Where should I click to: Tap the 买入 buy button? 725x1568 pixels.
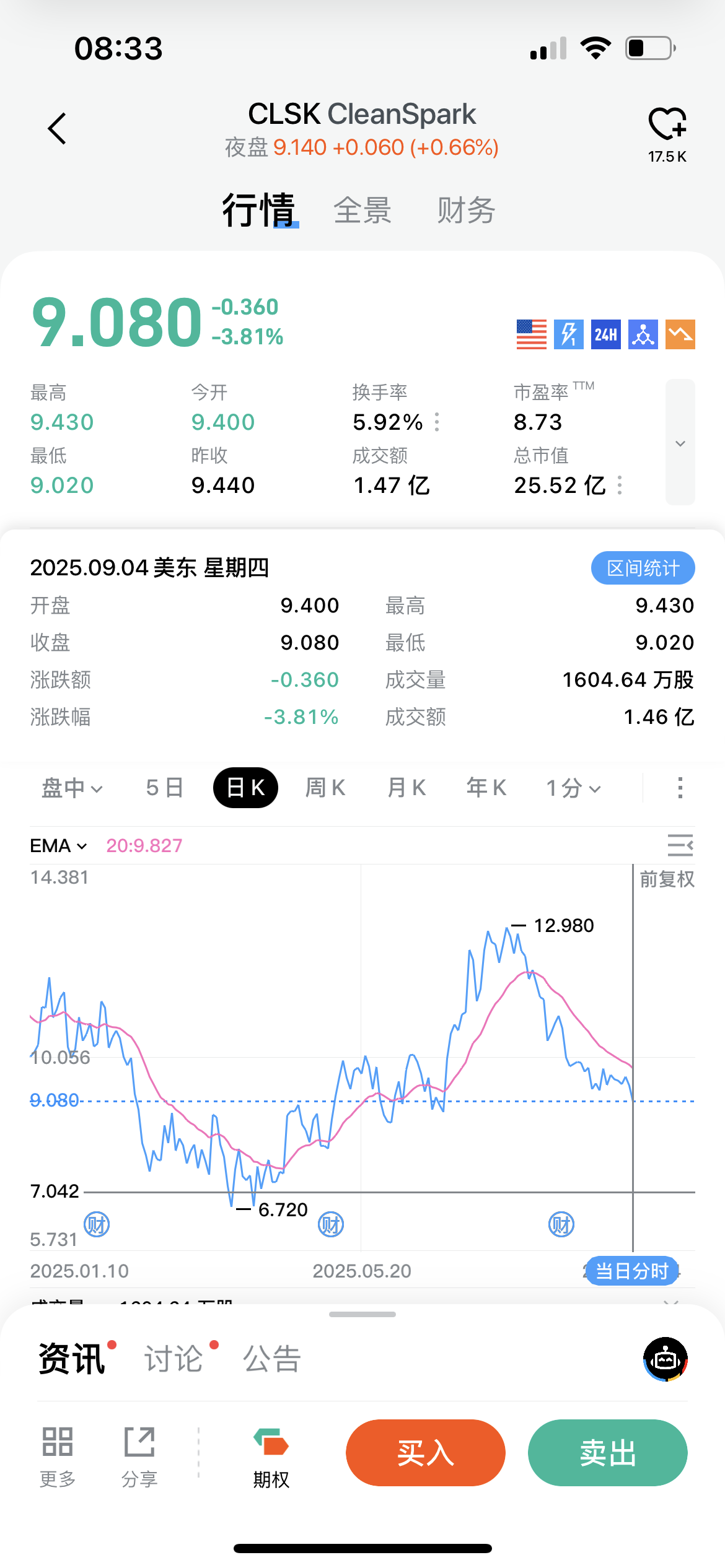(x=426, y=1453)
